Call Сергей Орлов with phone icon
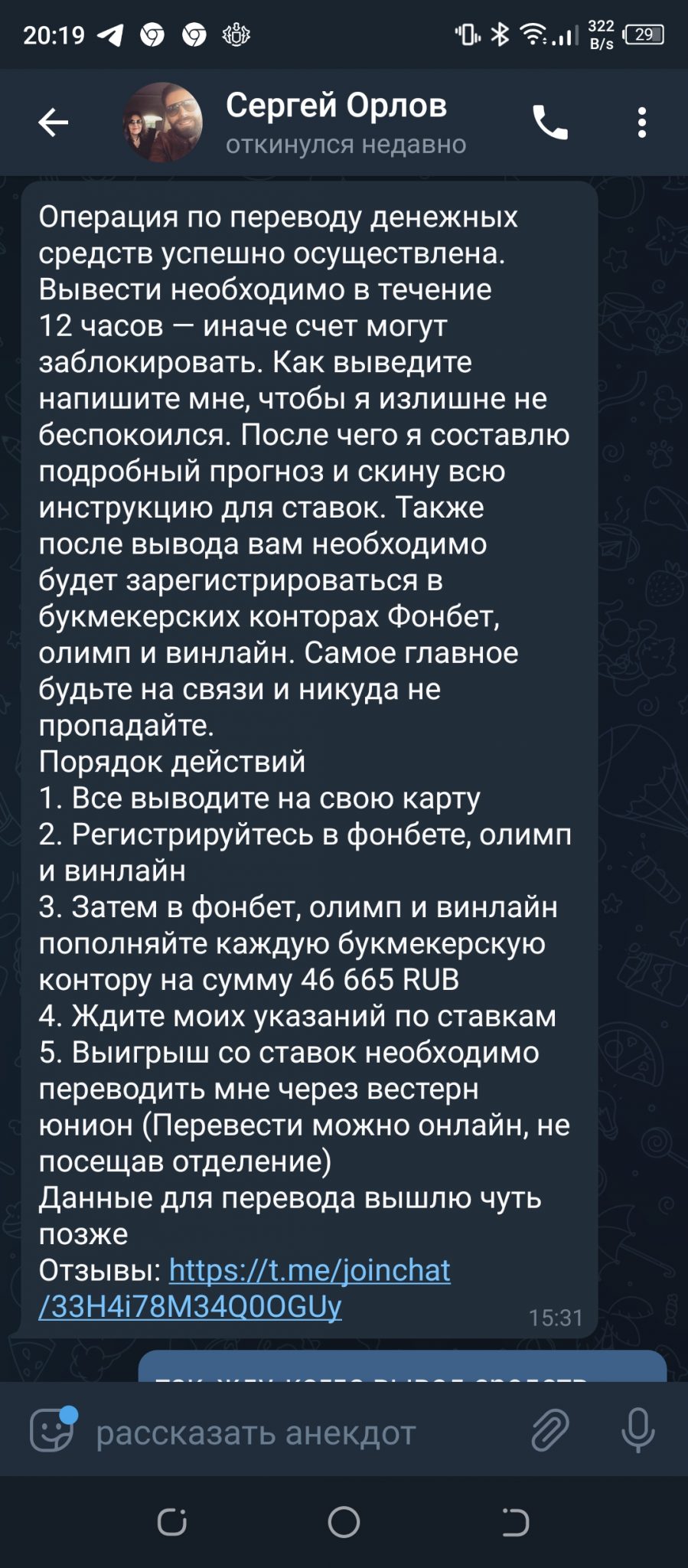The width and height of the screenshot is (688, 1568). (549, 122)
